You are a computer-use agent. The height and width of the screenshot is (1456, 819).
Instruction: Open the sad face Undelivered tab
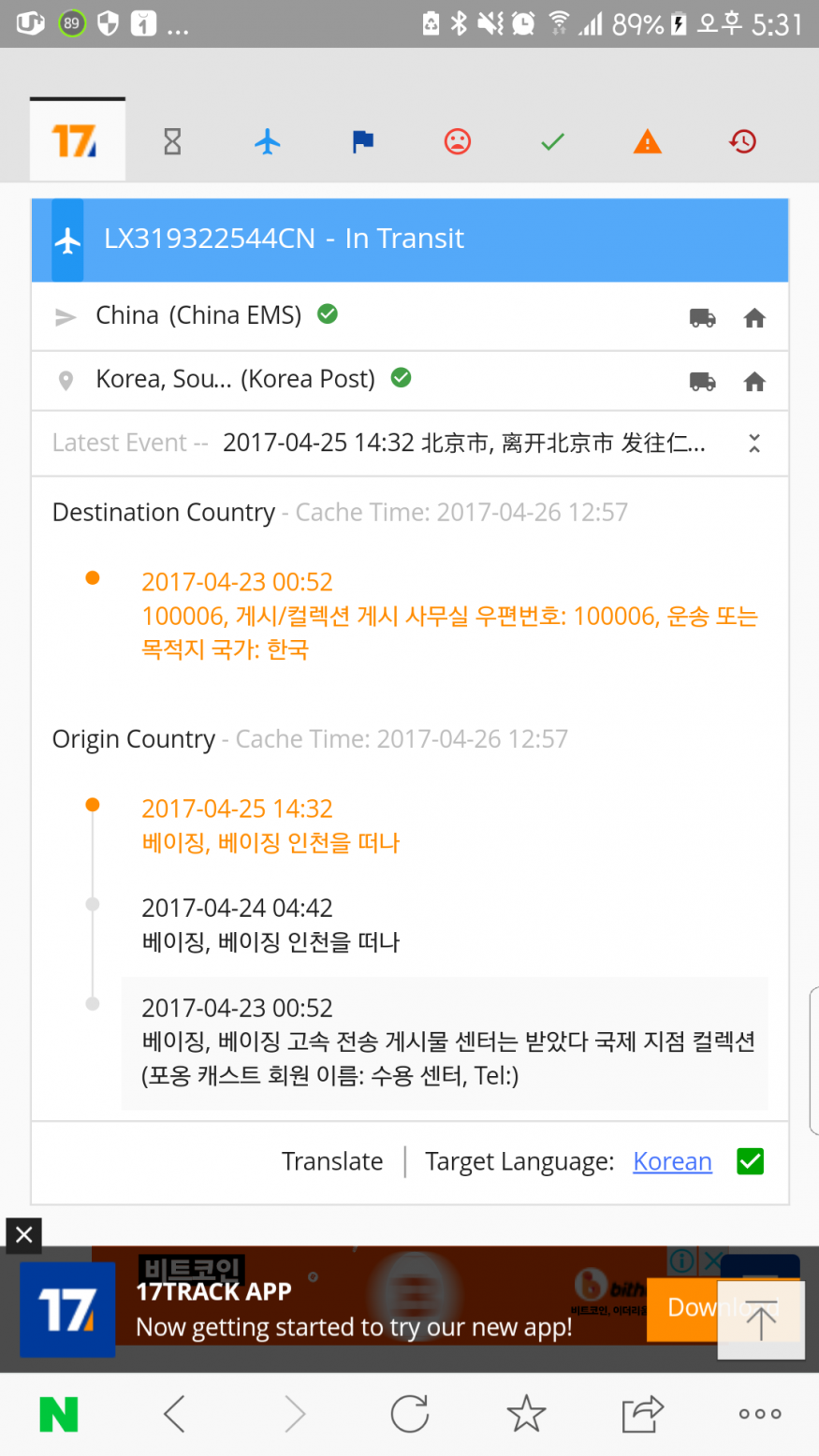(457, 142)
